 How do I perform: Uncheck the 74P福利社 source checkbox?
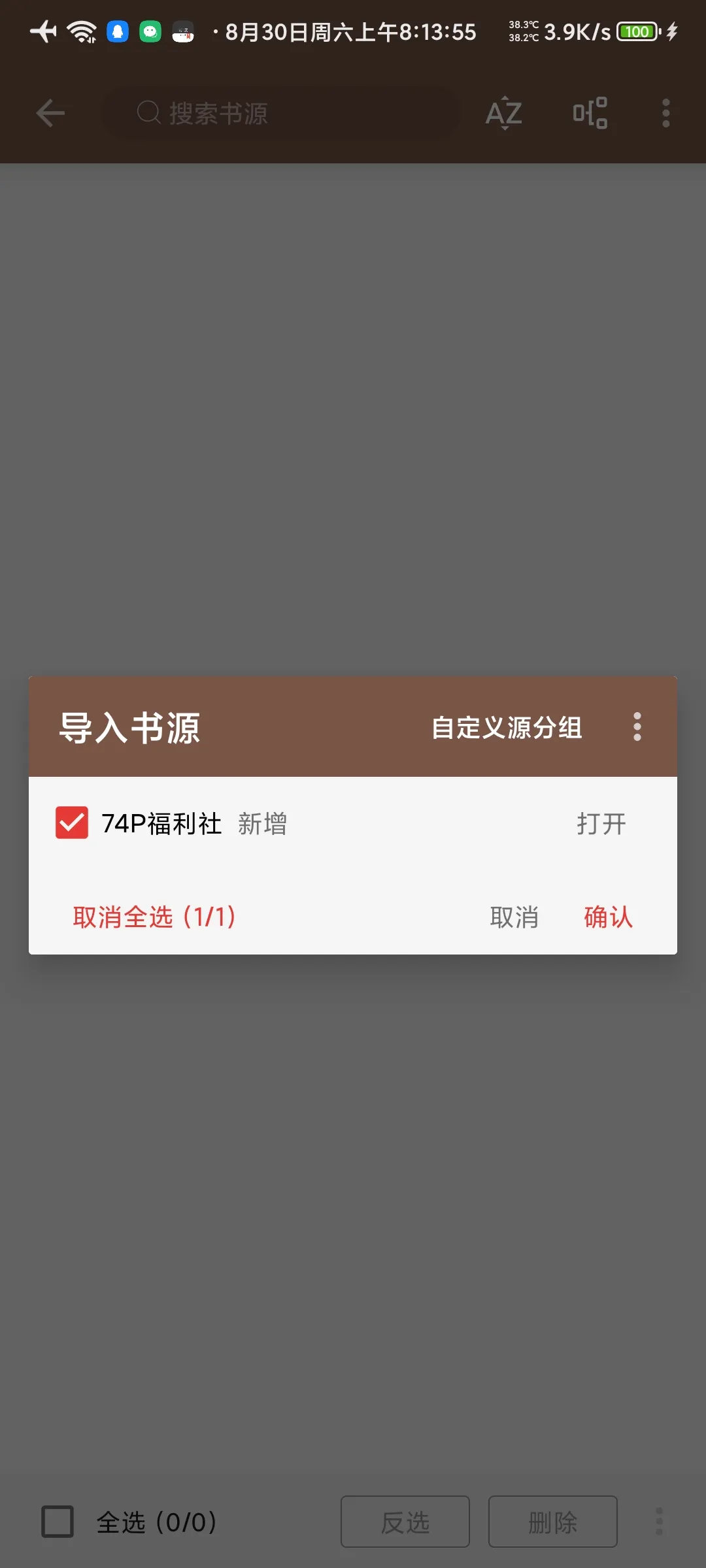coord(72,823)
